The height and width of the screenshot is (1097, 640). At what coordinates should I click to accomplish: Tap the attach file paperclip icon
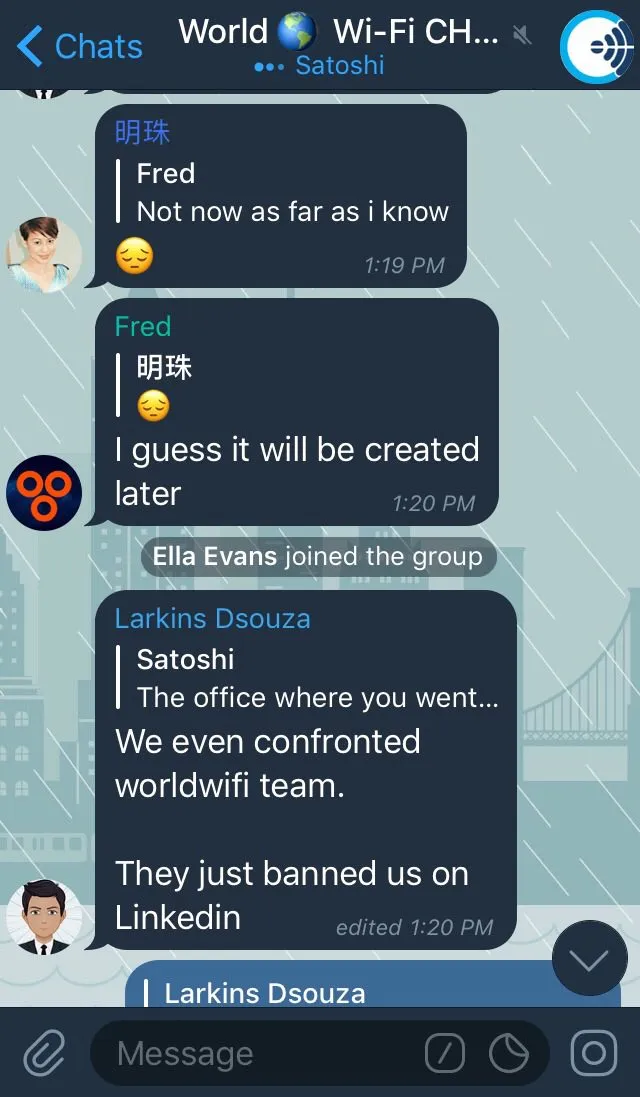pyautogui.click(x=45, y=1054)
